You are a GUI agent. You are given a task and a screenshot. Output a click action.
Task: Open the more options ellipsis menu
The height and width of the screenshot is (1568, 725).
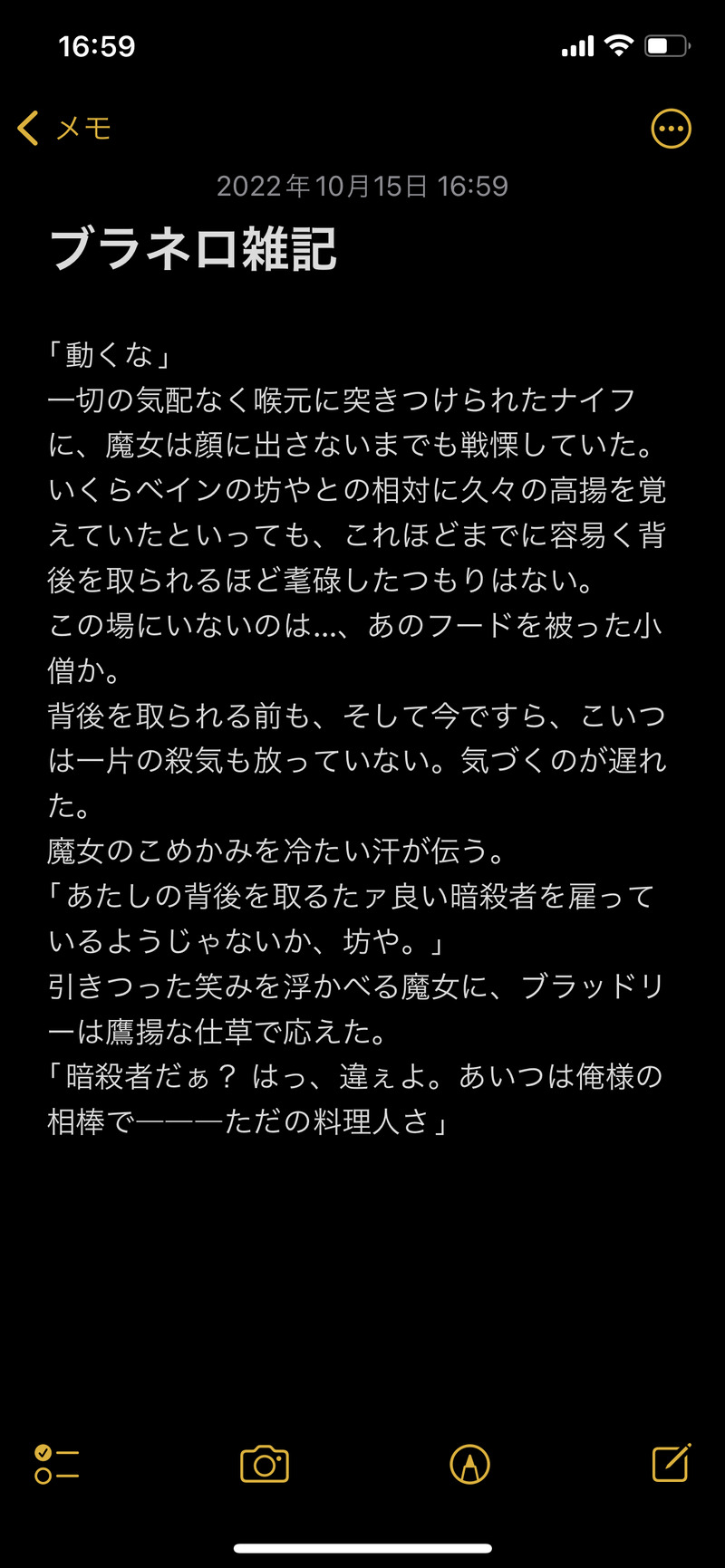tap(671, 129)
